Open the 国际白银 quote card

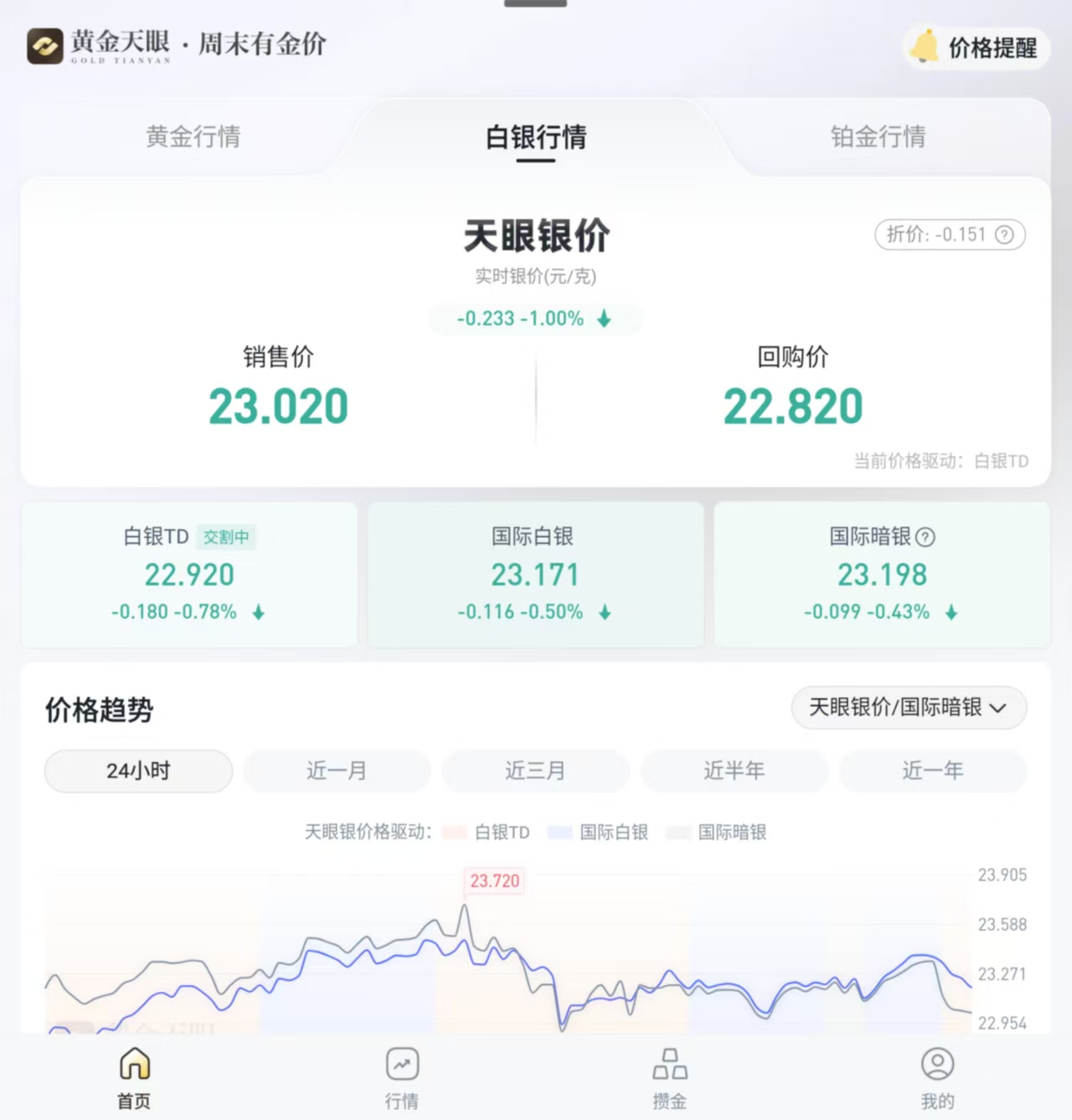(x=535, y=575)
